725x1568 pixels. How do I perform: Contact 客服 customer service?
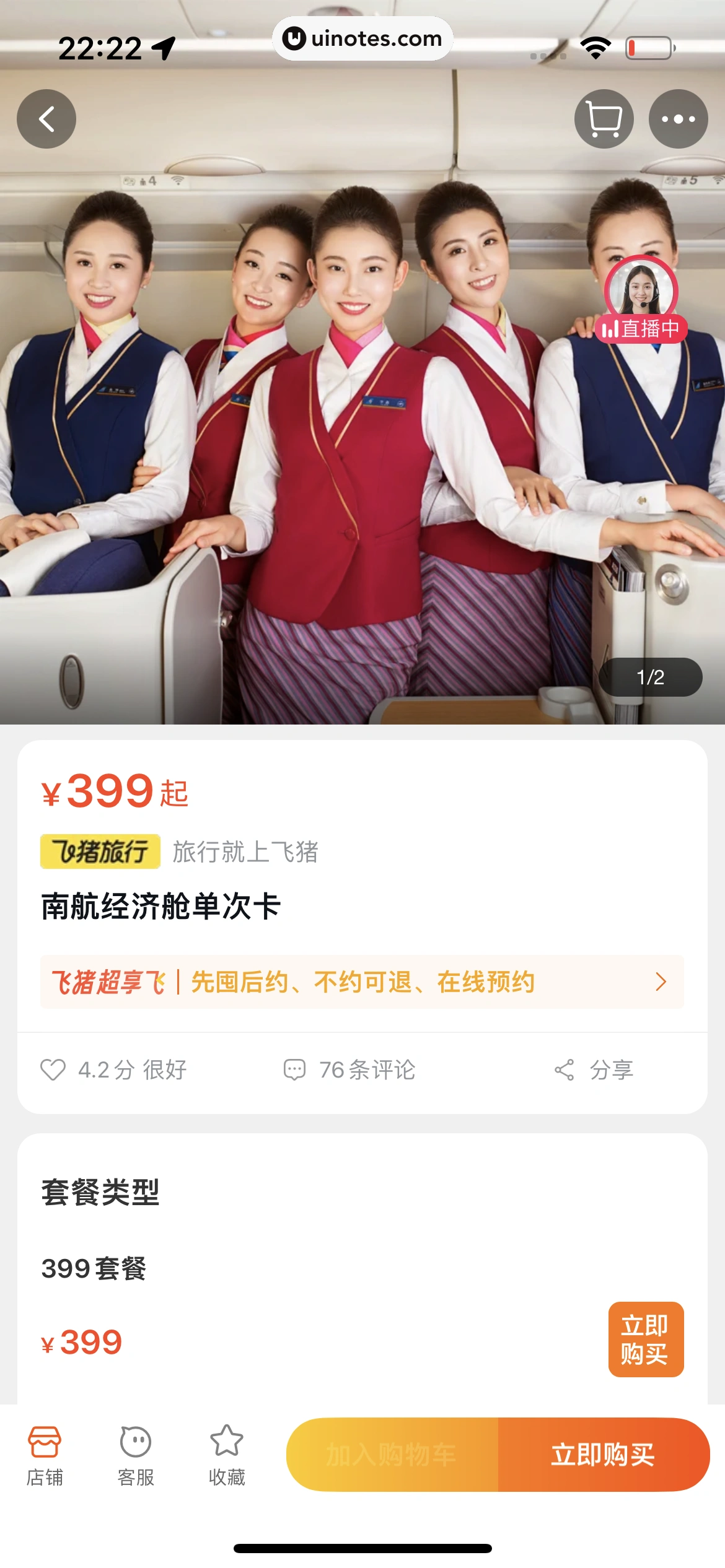pyautogui.click(x=136, y=1455)
